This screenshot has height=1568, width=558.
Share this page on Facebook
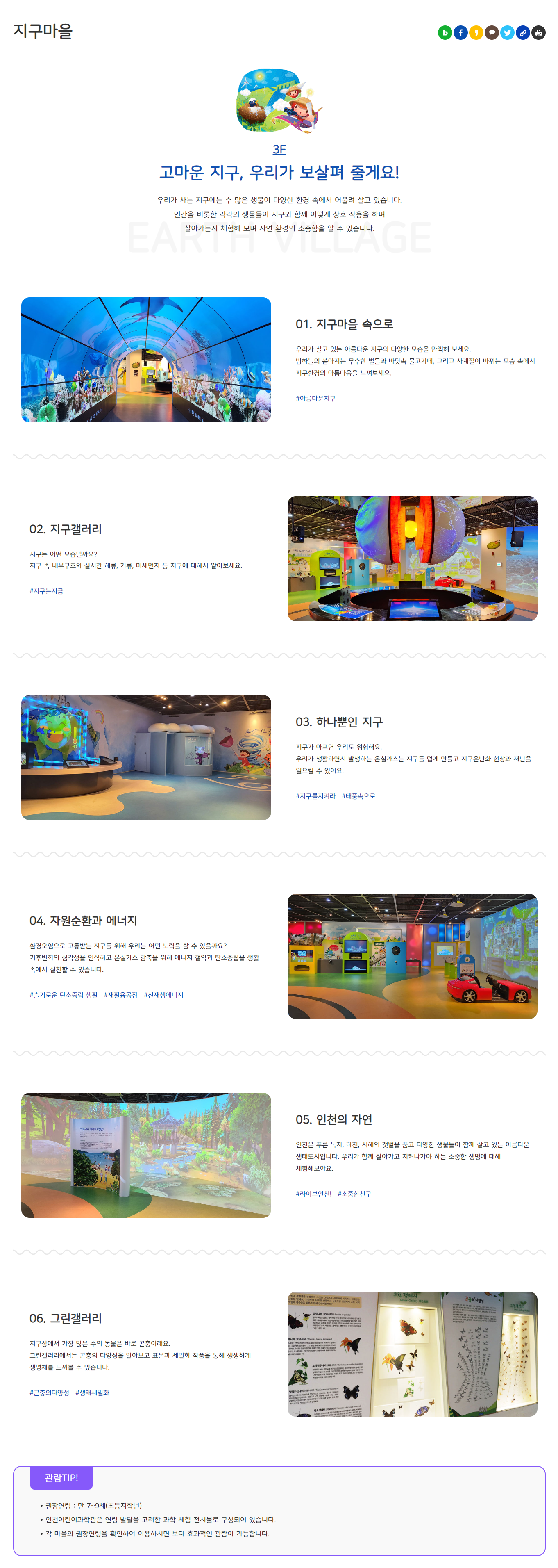(460, 33)
